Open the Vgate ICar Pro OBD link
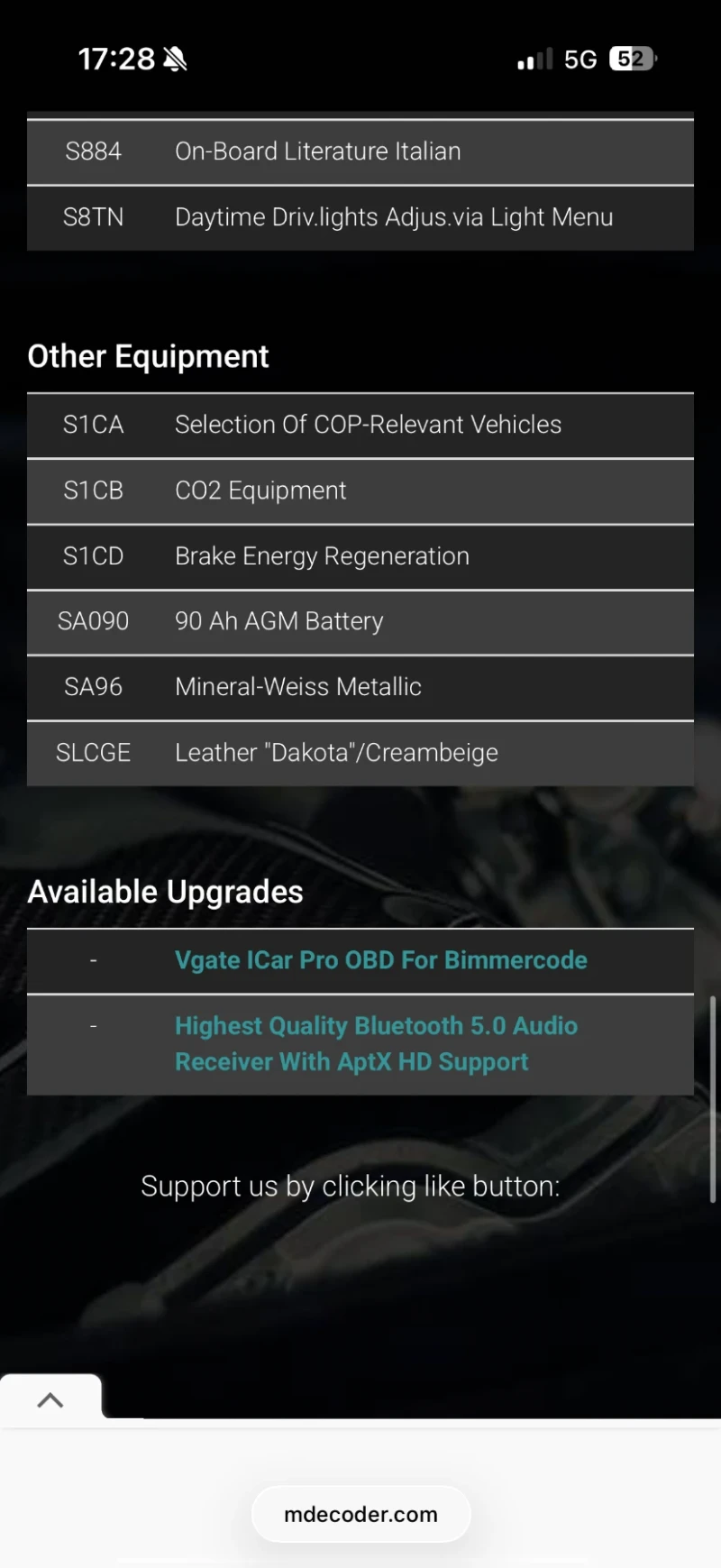This screenshot has height=1568, width=721. pyautogui.click(x=380, y=960)
